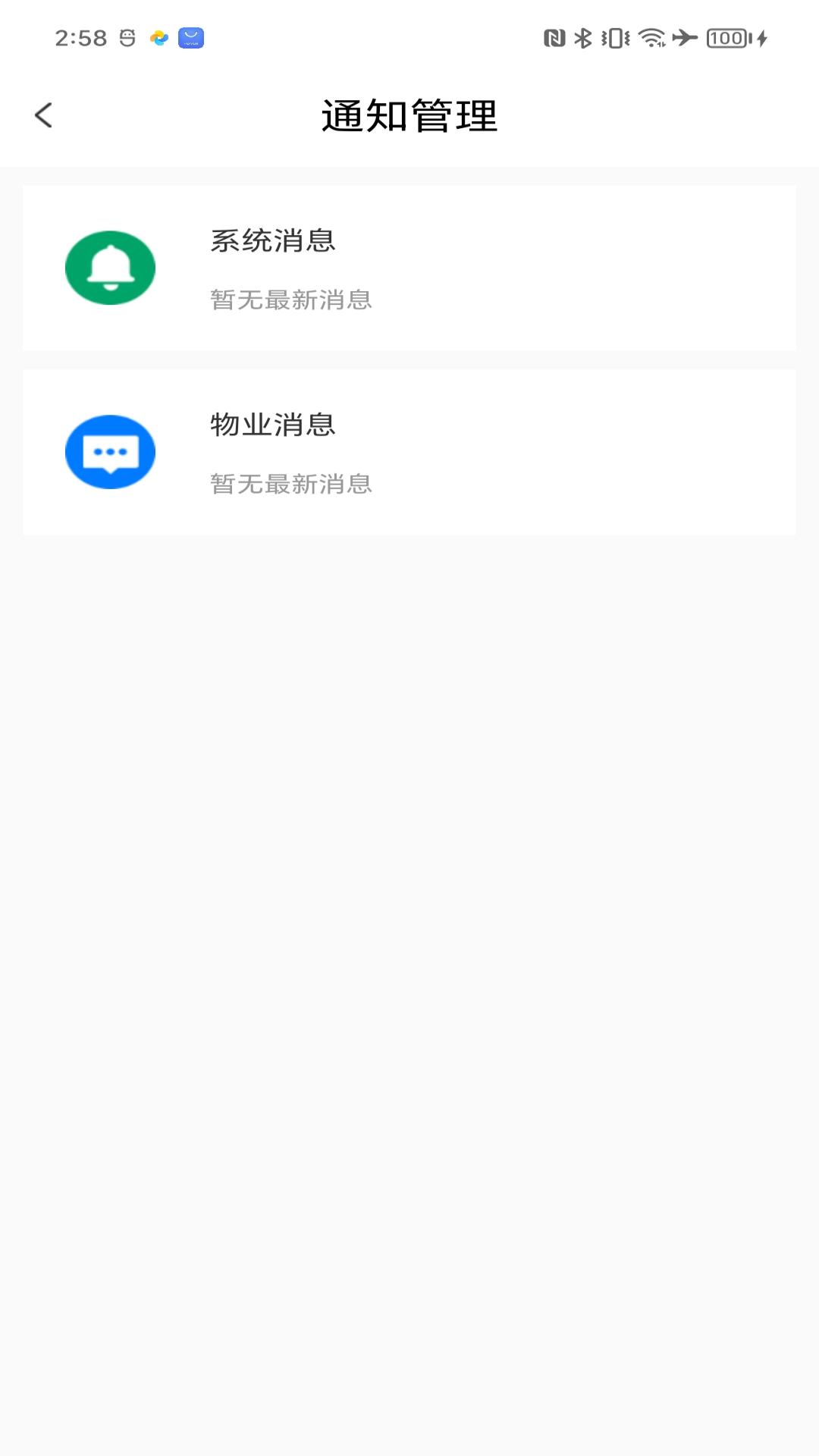Tap the back arrow to exit 通知管理

43,115
